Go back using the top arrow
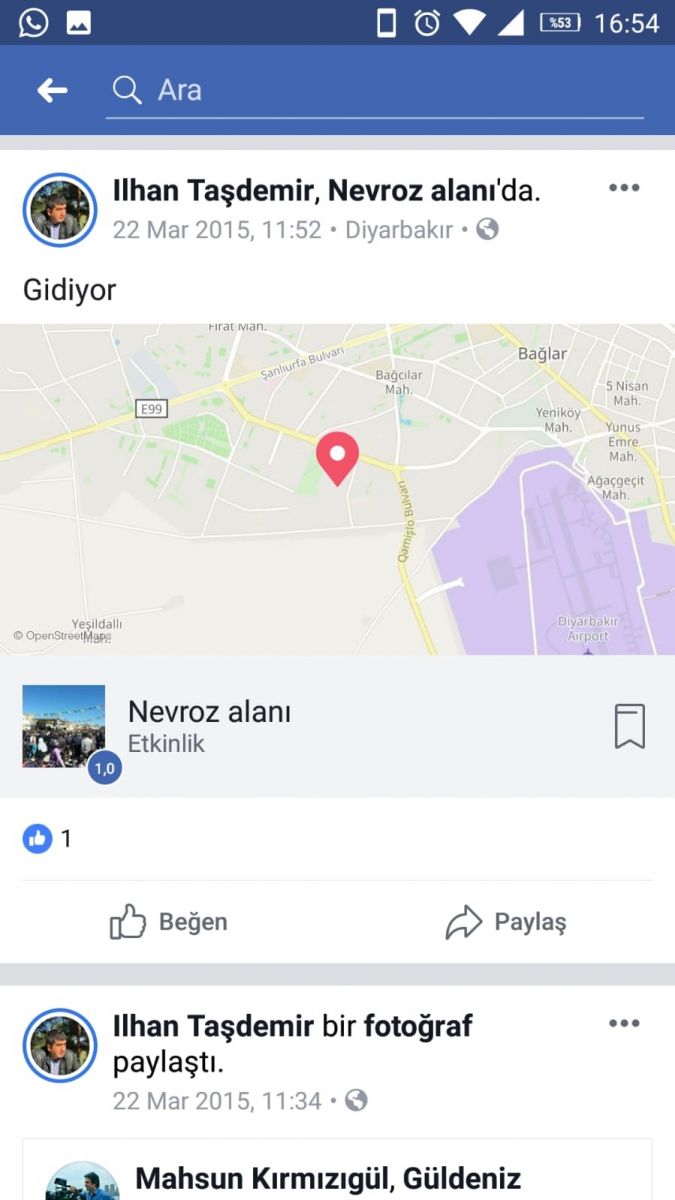The height and width of the screenshot is (1200, 675). tap(52, 91)
